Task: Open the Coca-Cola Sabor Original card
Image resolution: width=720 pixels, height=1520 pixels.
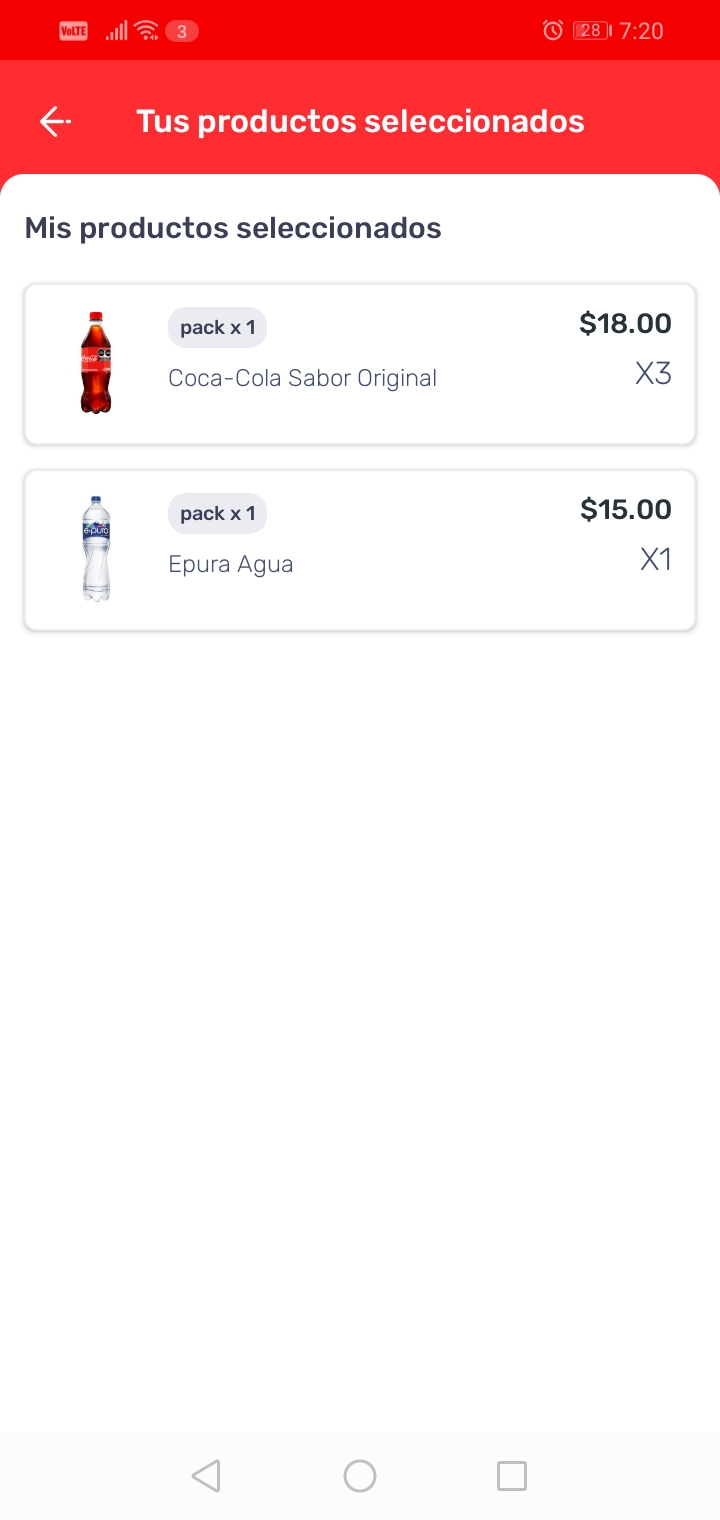Action: 360,364
